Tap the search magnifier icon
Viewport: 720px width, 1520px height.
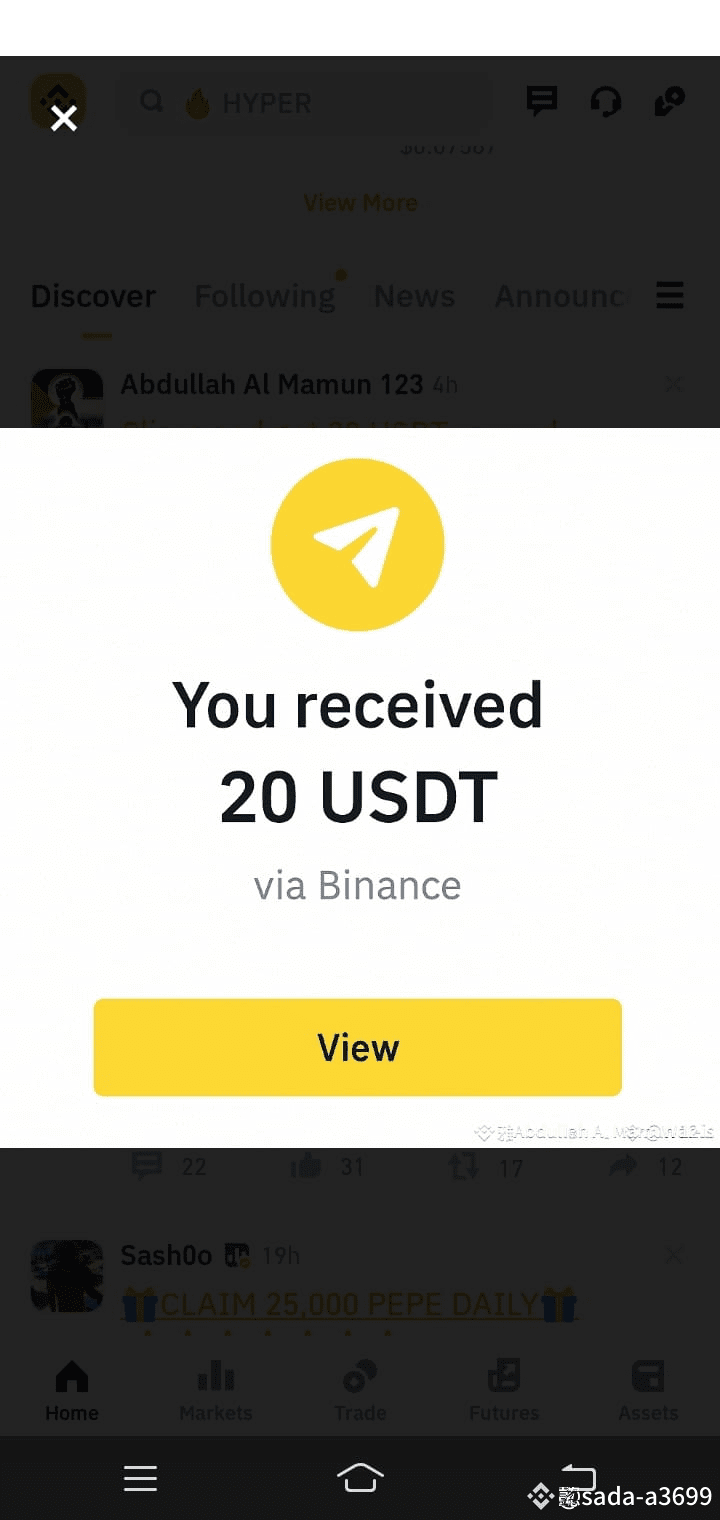coord(152,100)
